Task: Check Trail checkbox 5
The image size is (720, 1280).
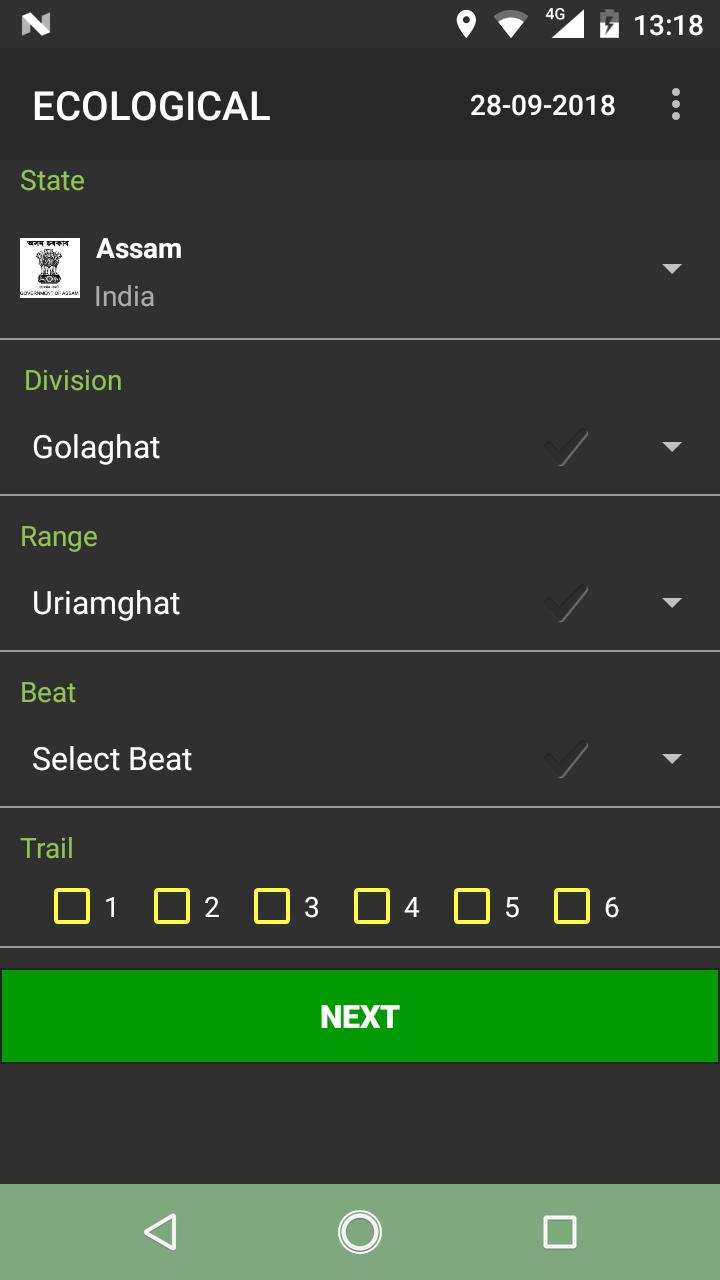Action: (x=472, y=906)
